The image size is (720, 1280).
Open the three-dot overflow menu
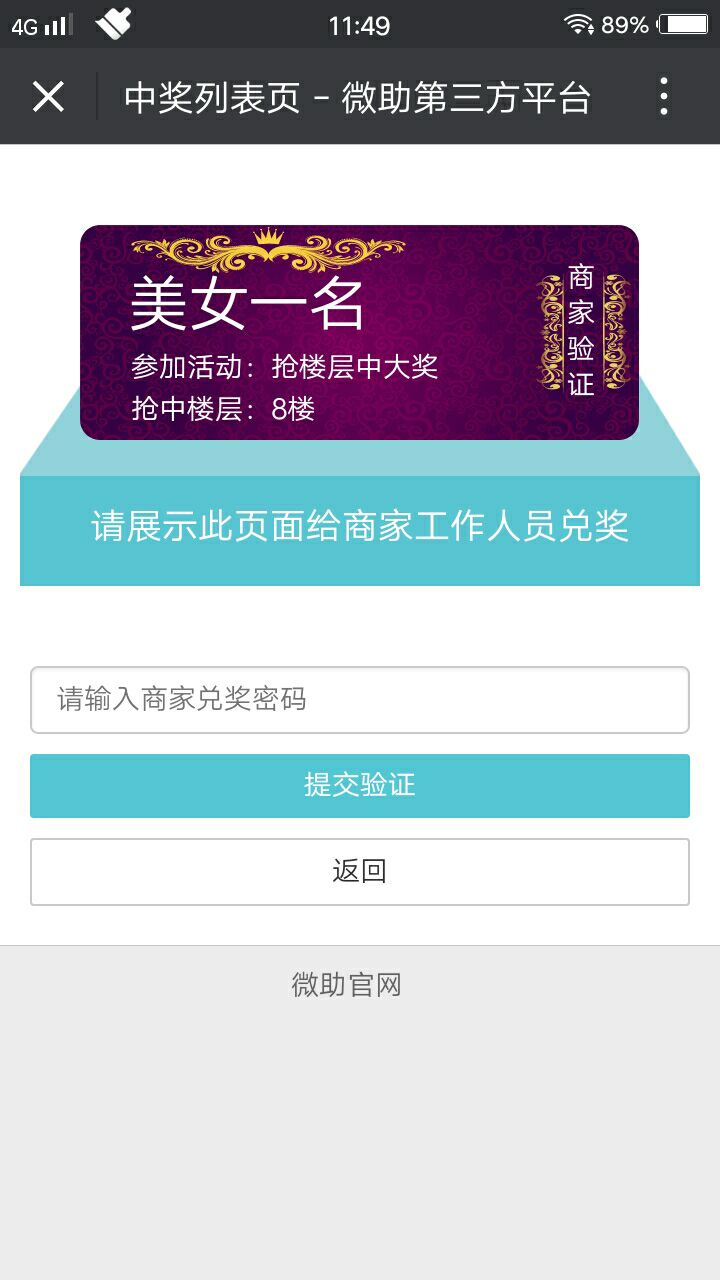click(664, 97)
